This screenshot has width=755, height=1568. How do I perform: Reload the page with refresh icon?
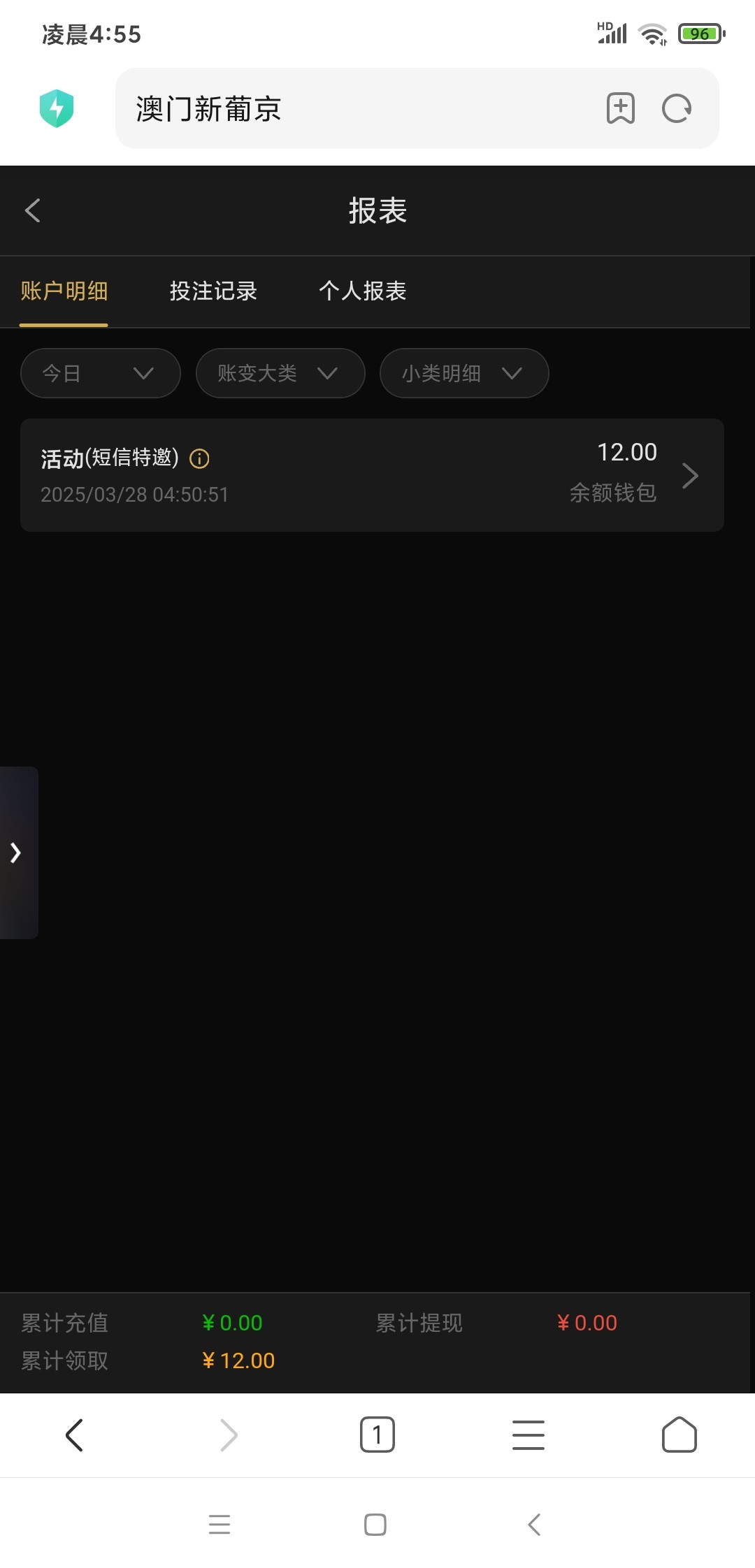pyautogui.click(x=676, y=108)
